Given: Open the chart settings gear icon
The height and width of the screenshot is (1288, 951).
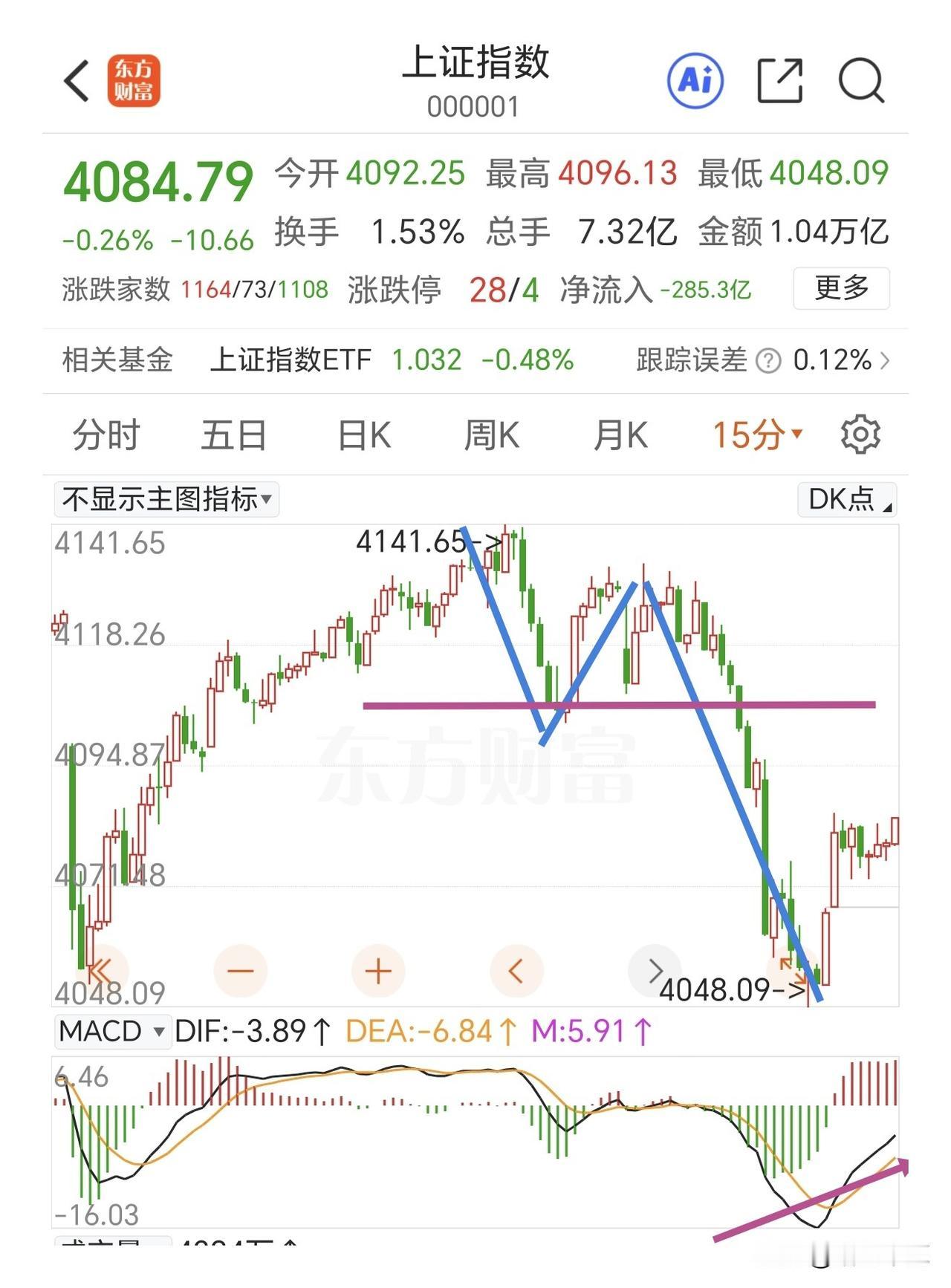Looking at the screenshot, I should pyautogui.click(x=859, y=435).
